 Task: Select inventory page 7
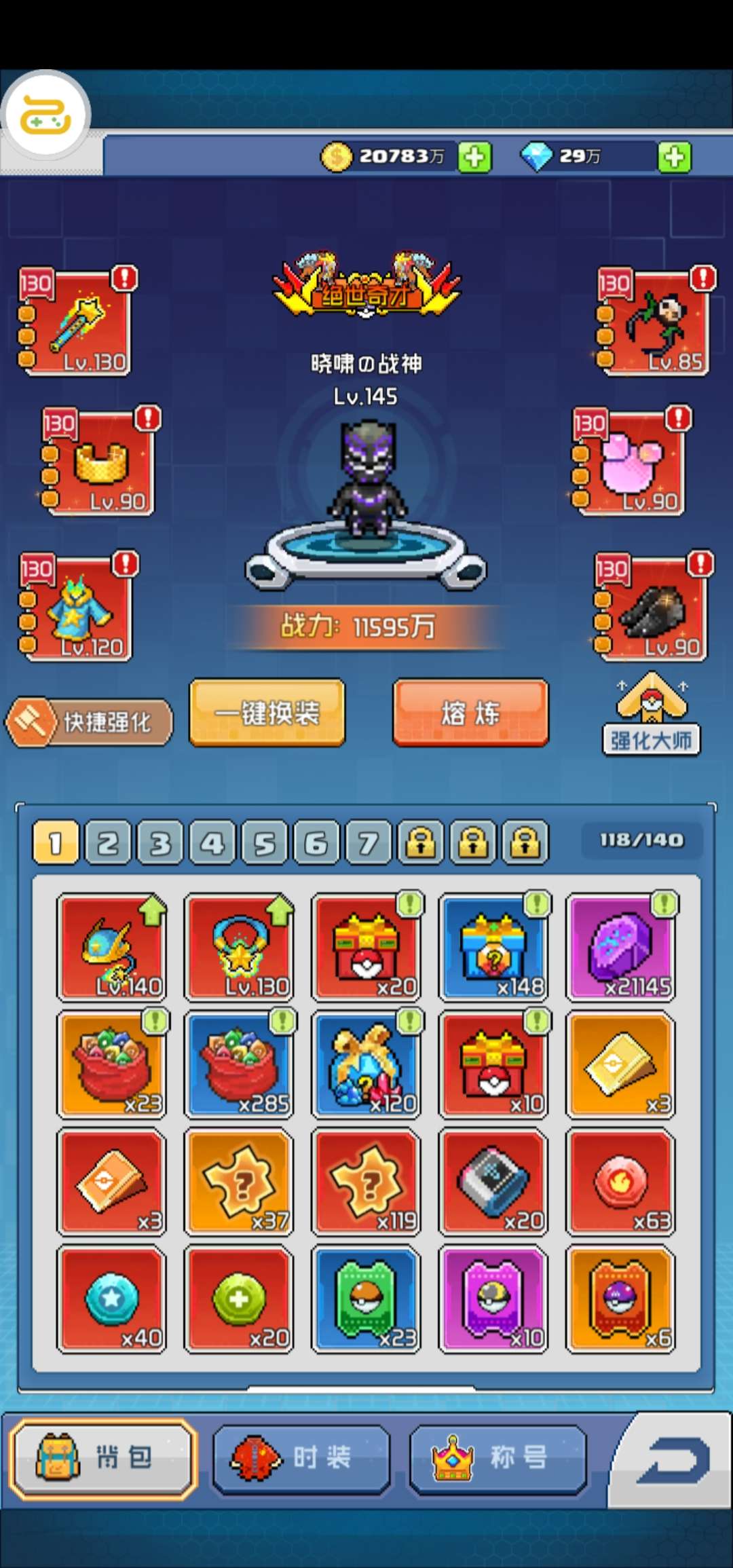point(369,843)
